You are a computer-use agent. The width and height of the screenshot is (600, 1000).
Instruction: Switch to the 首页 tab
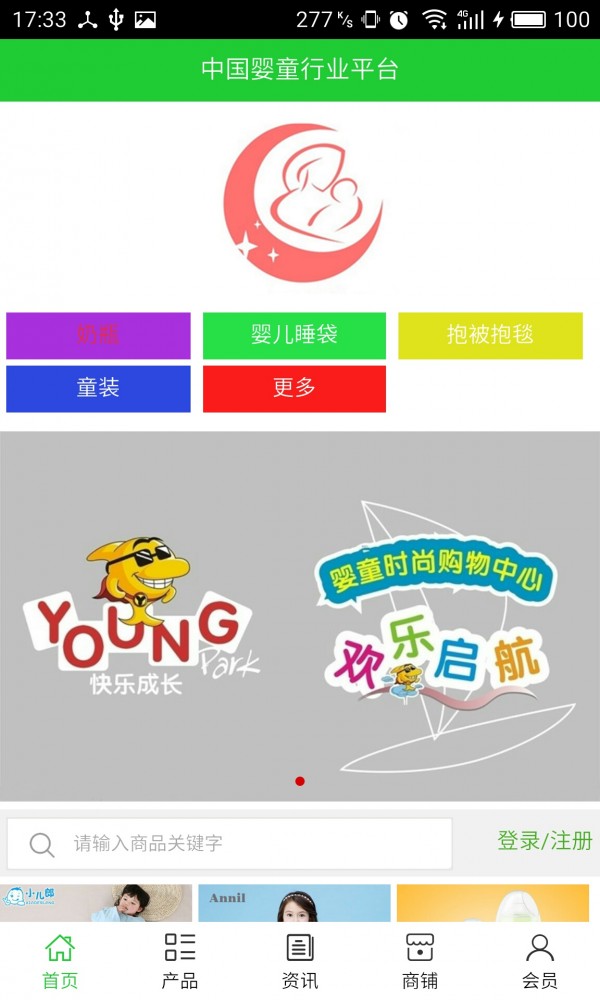tap(60, 960)
